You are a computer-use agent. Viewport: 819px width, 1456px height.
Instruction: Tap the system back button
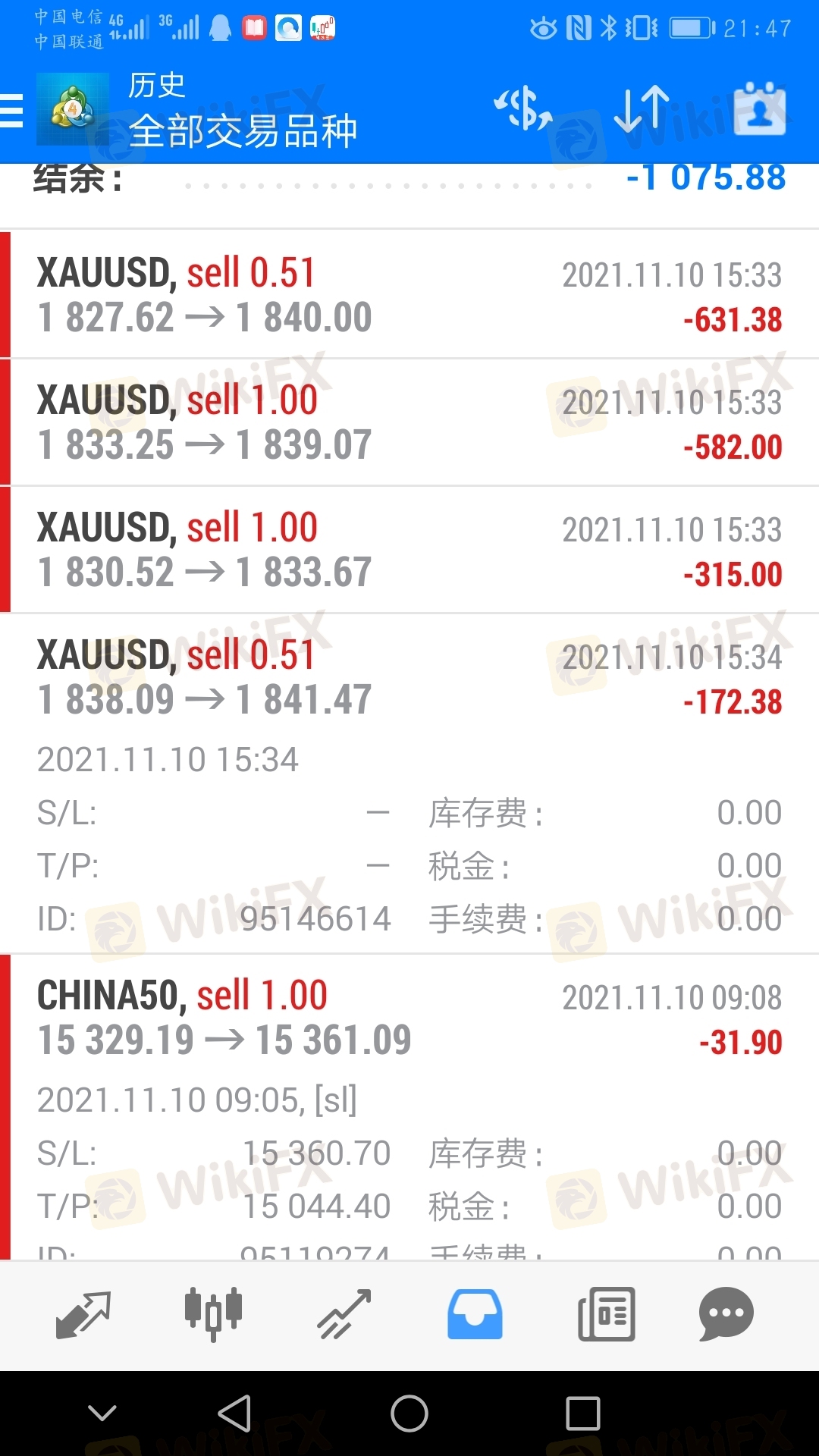(x=234, y=1414)
